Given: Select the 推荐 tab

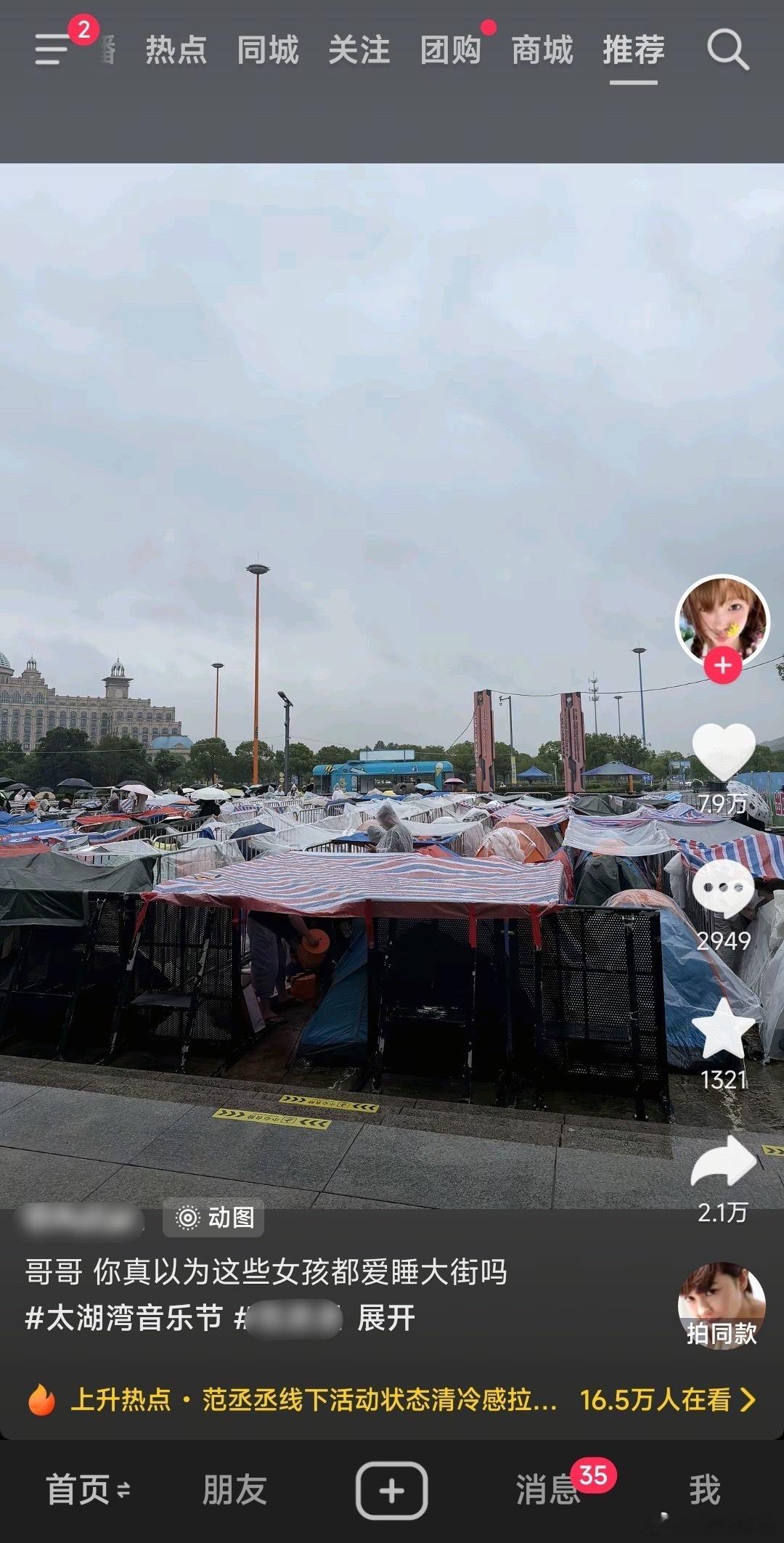Looking at the screenshot, I should click(633, 51).
